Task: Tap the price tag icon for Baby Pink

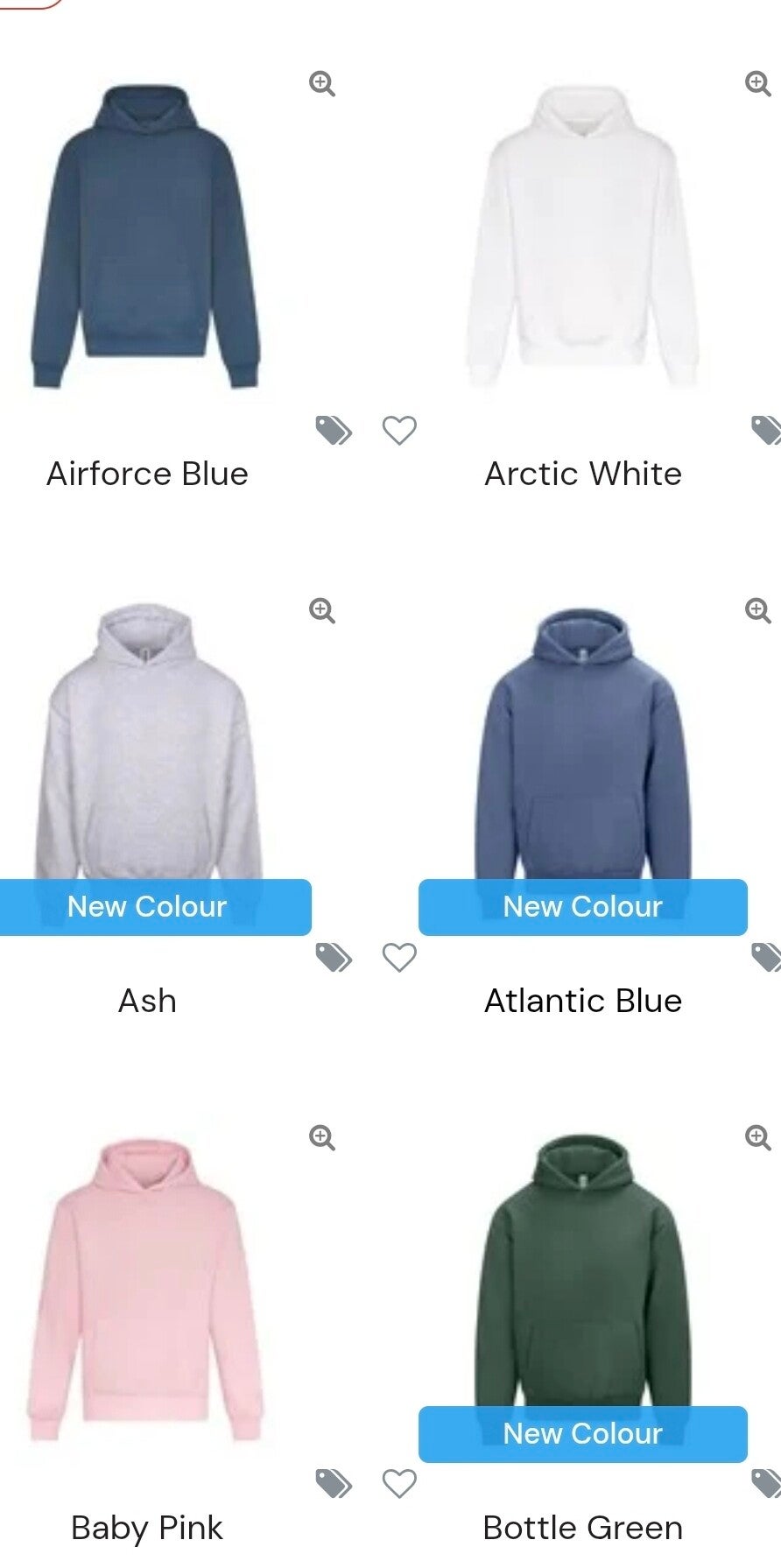Action: 334,1483
